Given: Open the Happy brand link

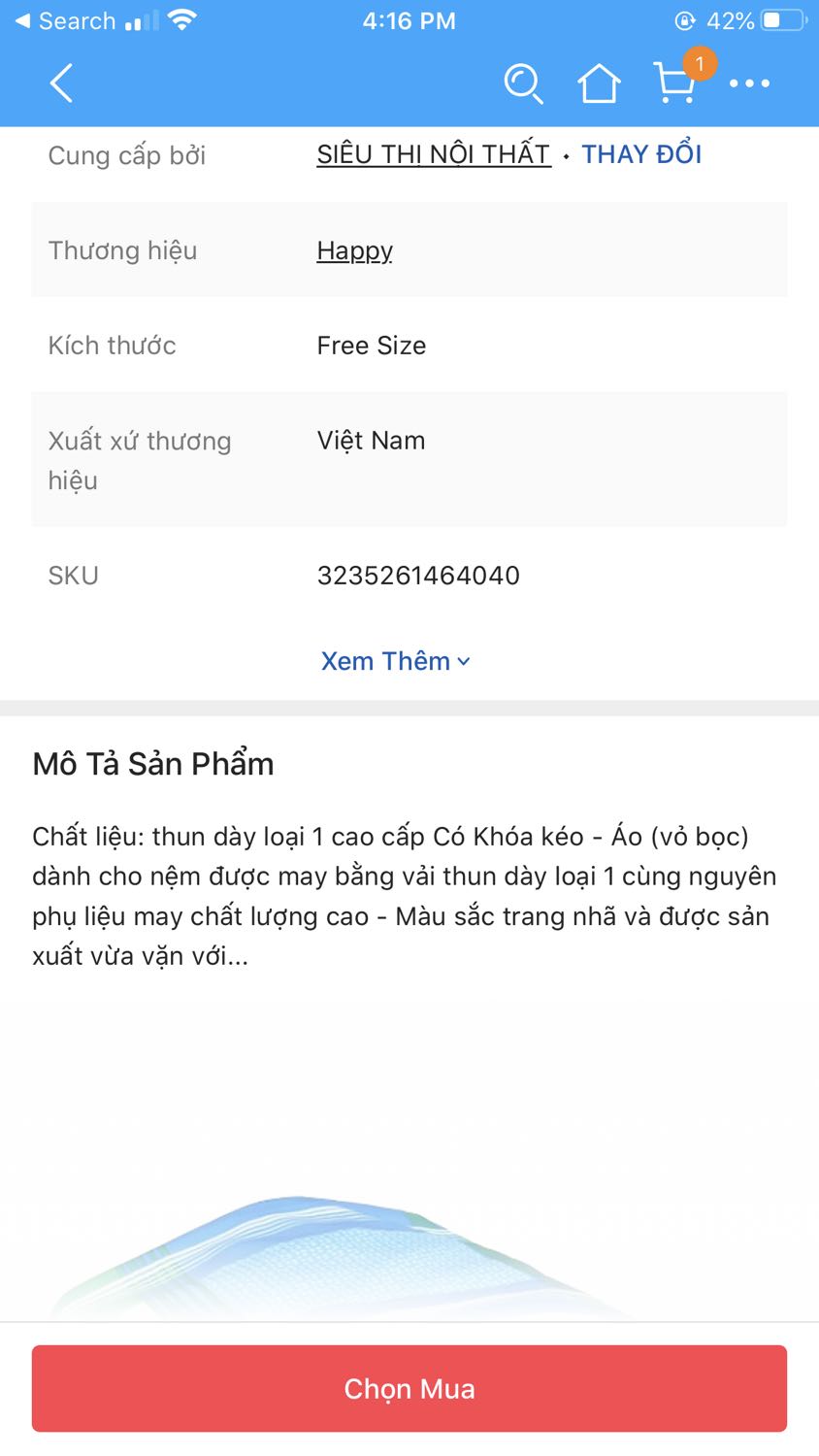Looking at the screenshot, I should pyautogui.click(x=354, y=250).
